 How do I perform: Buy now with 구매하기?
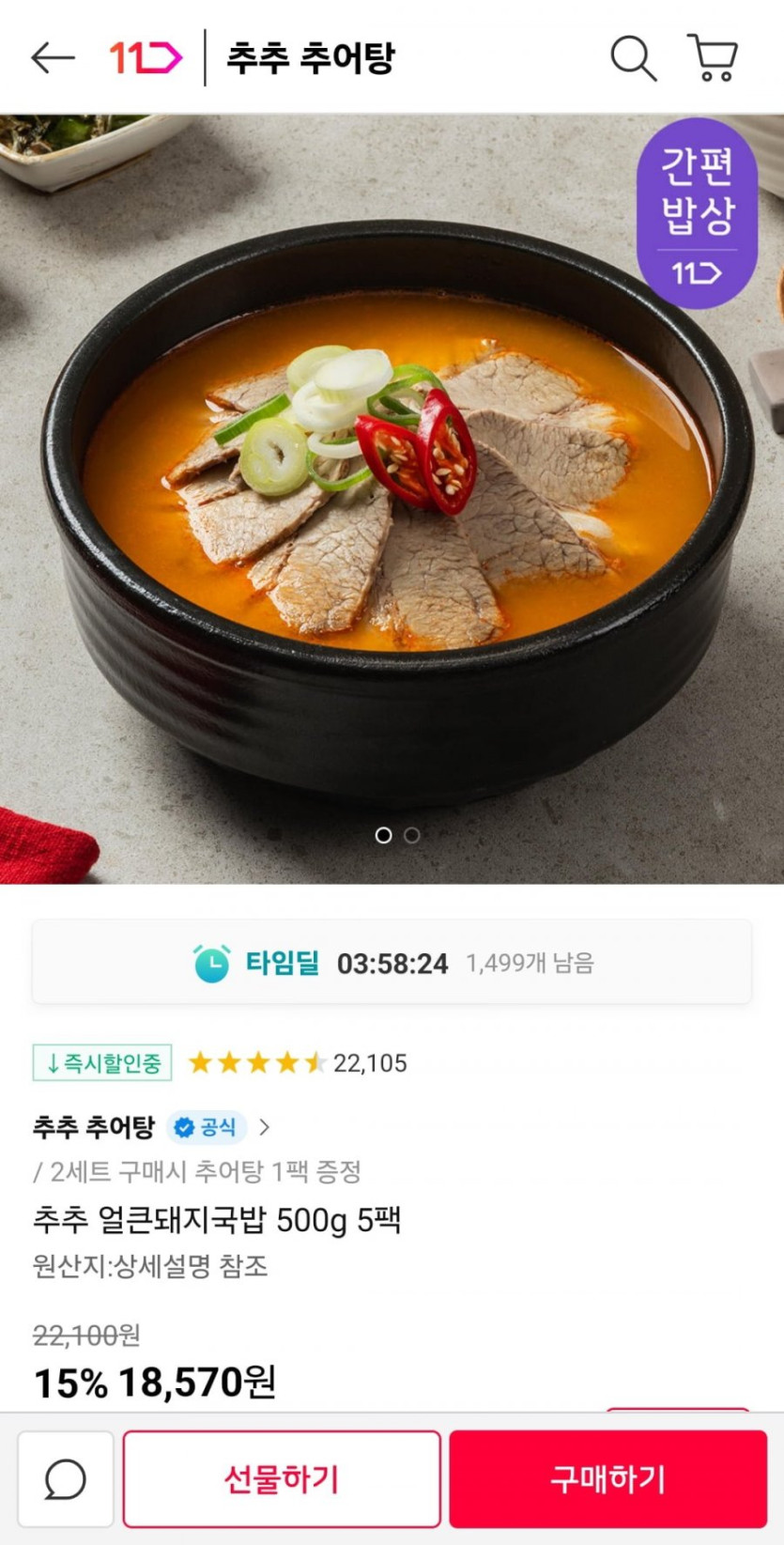pos(607,1479)
